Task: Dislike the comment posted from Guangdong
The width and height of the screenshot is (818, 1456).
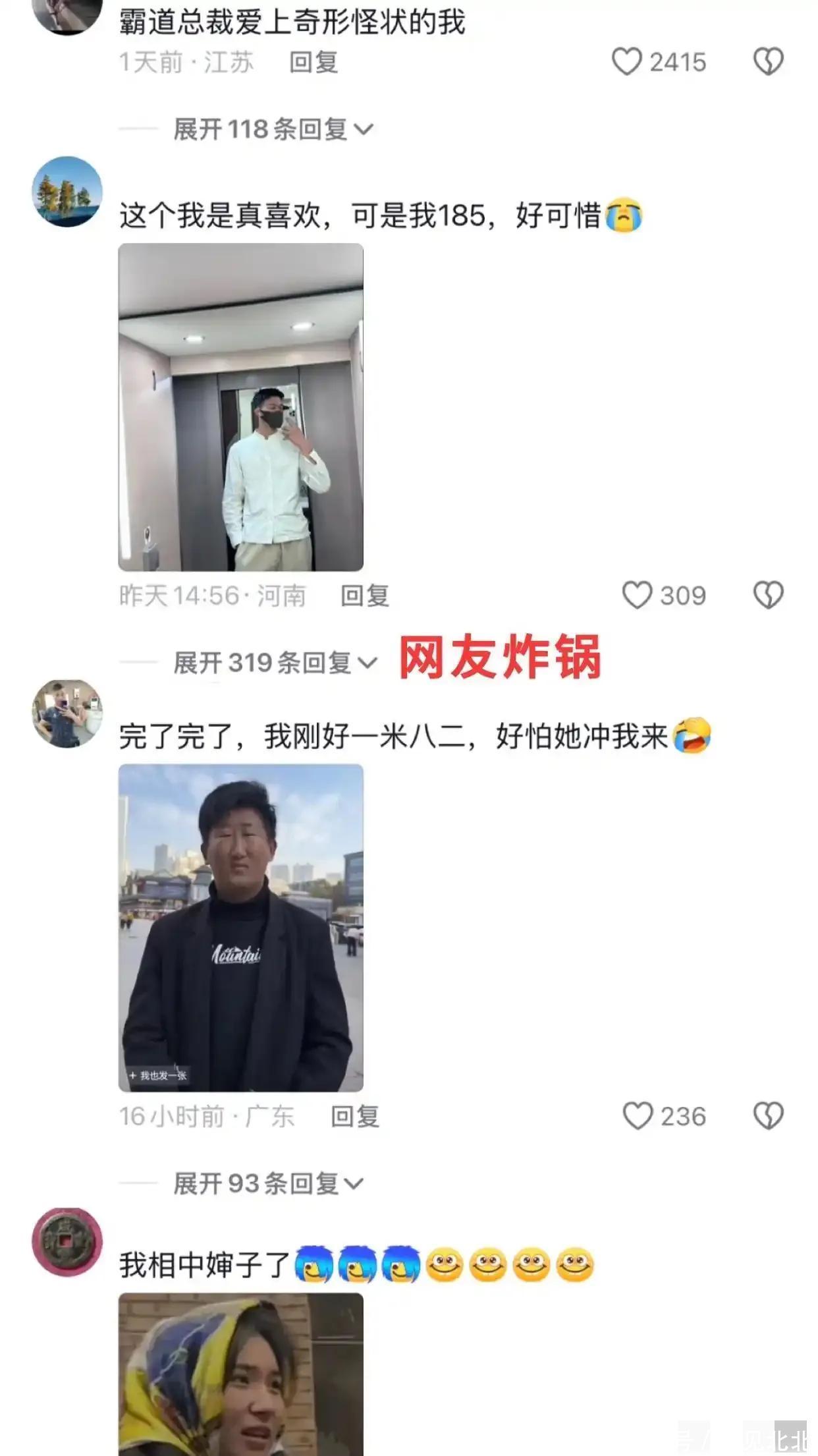Action: click(x=768, y=1116)
